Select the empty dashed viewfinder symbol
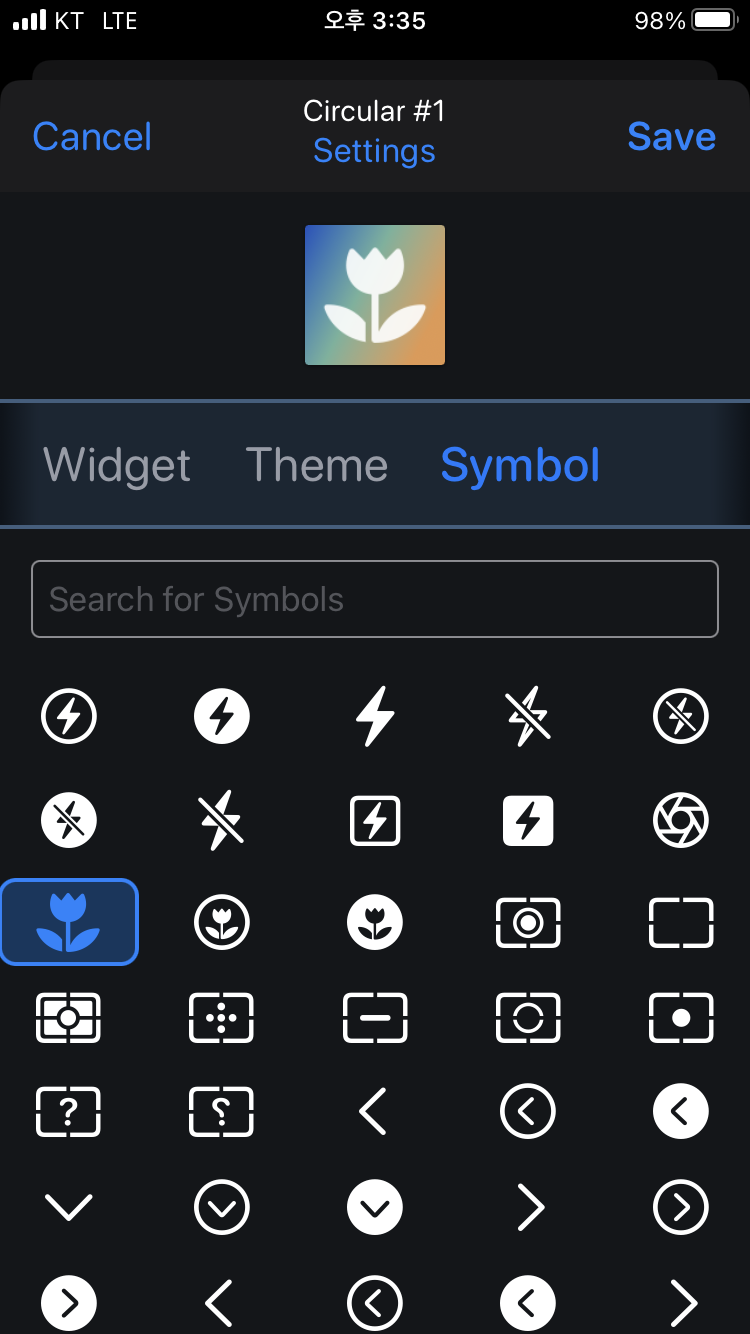This screenshot has width=750, height=1334. coord(681,922)
